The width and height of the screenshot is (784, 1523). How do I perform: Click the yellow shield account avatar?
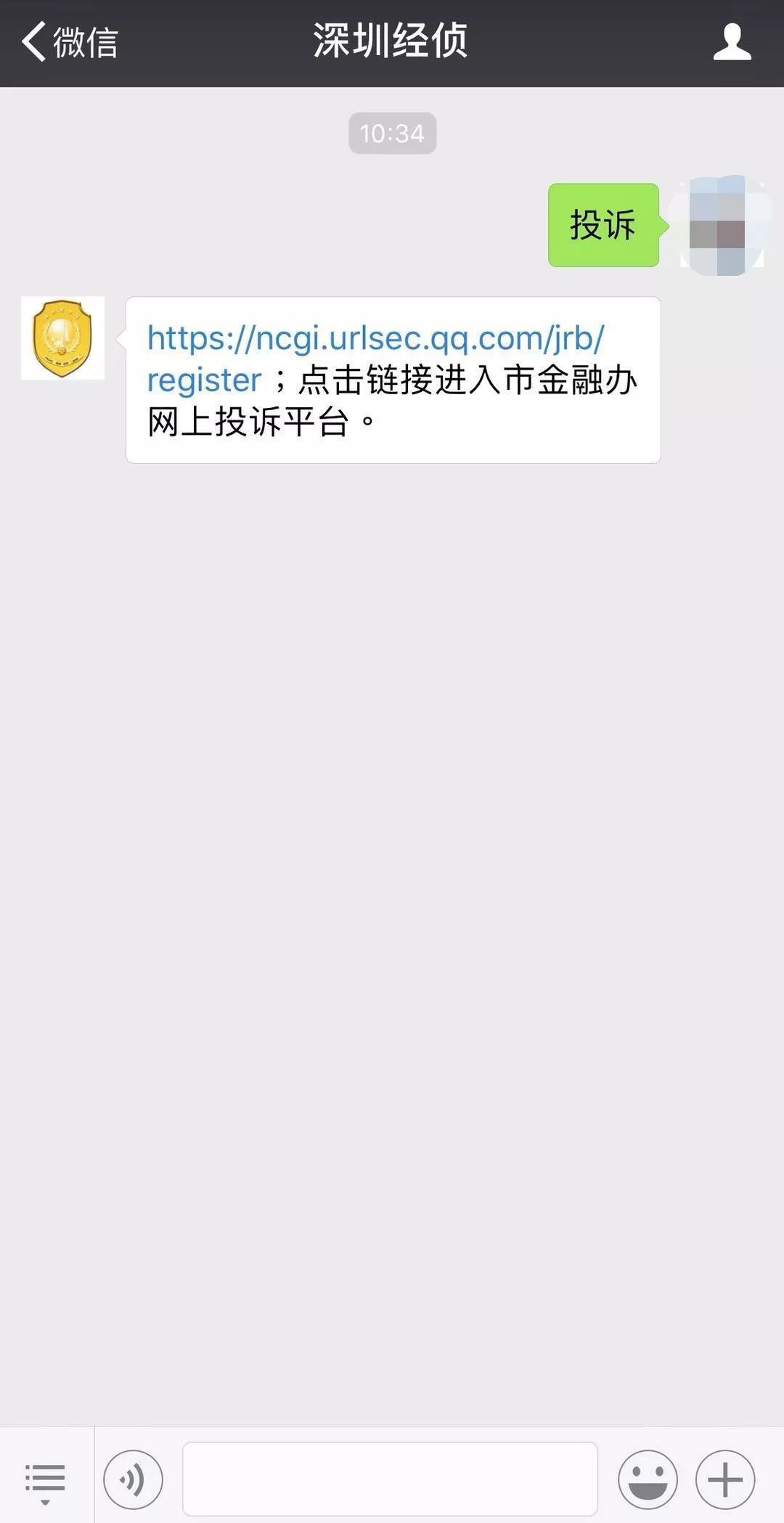pyautogui.click(x=62, y=338)
